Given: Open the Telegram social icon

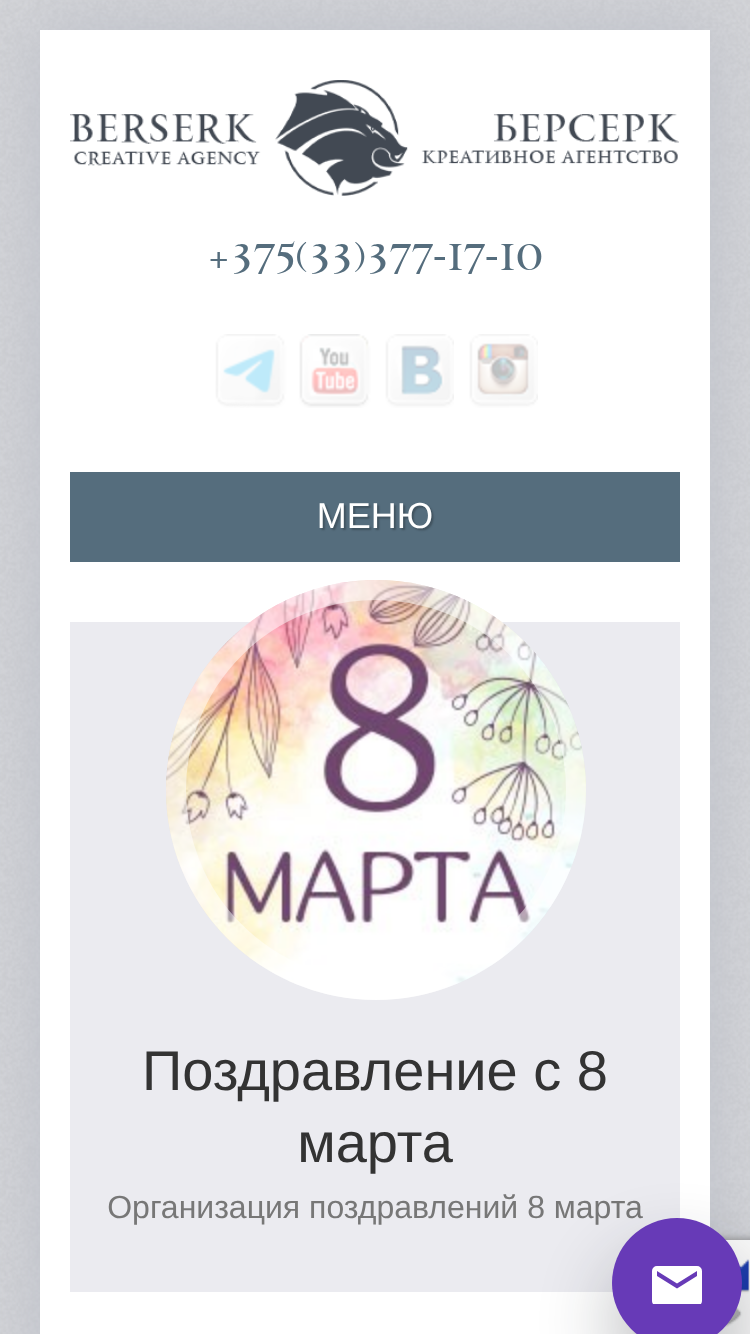Looking at the screenshot, I should (x=250, y=370).
